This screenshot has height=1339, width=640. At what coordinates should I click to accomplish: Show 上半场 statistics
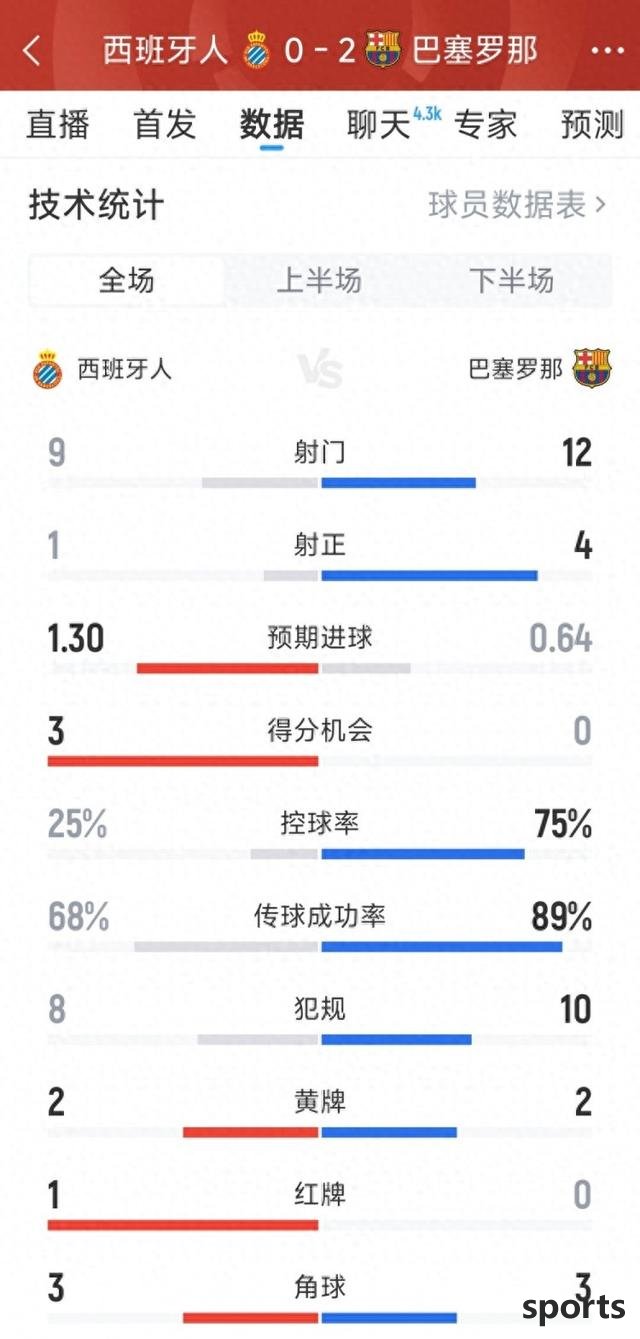pos(319,280)
